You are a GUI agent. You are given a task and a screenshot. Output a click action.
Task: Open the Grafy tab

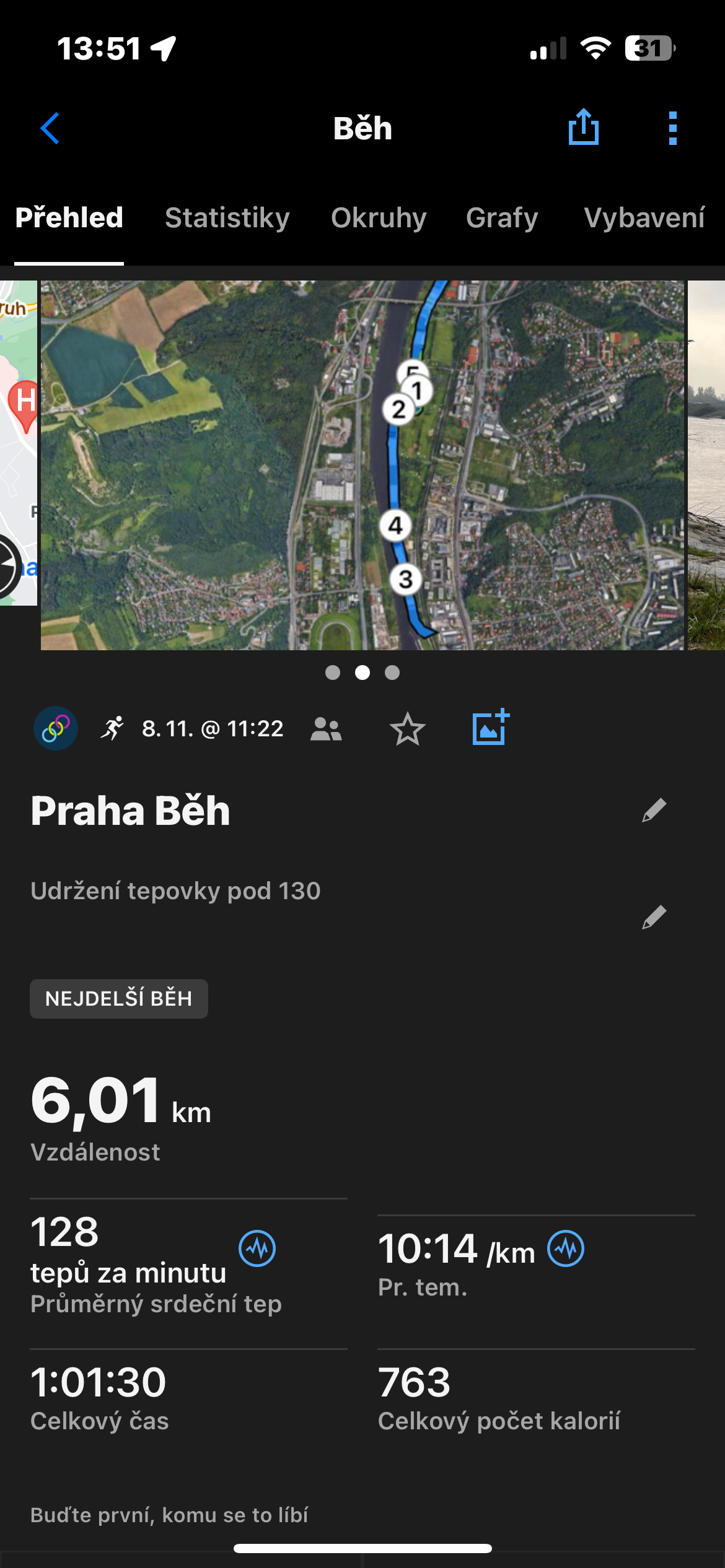[x=502, y=218]
